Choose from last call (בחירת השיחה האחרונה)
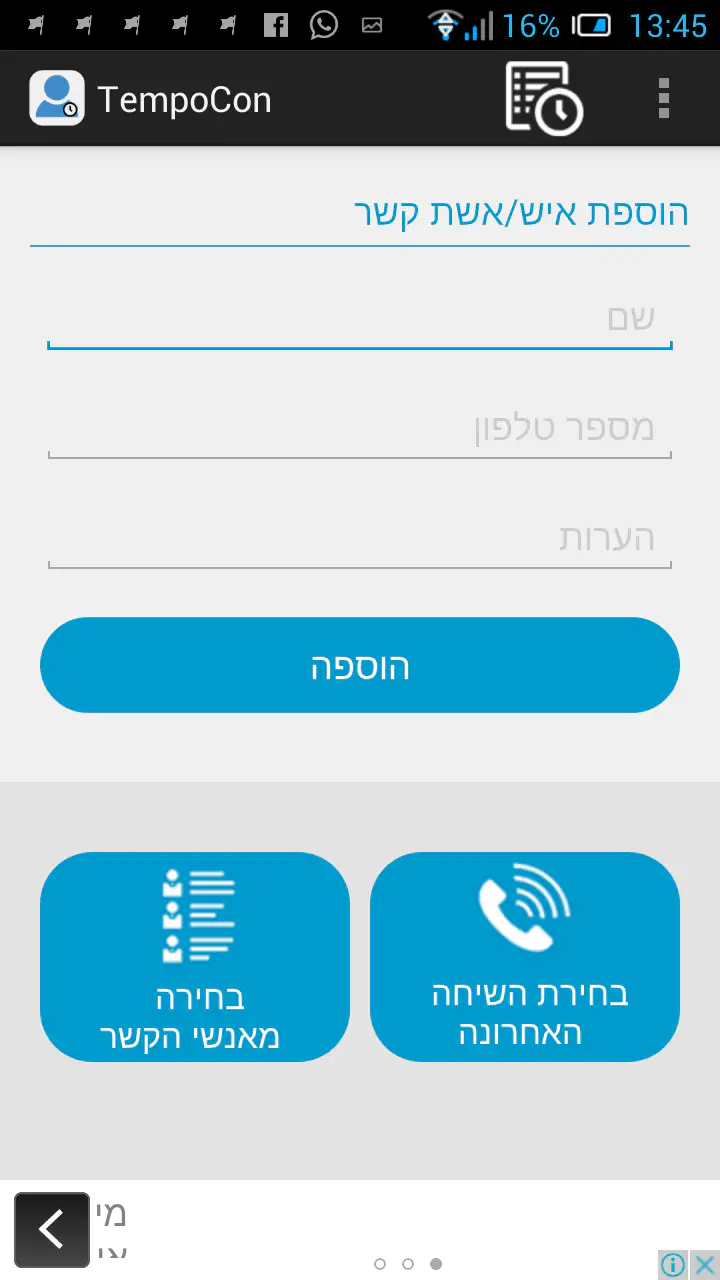Image resolution: width=720 pixels, height=1280 pixels. [525, 957]
